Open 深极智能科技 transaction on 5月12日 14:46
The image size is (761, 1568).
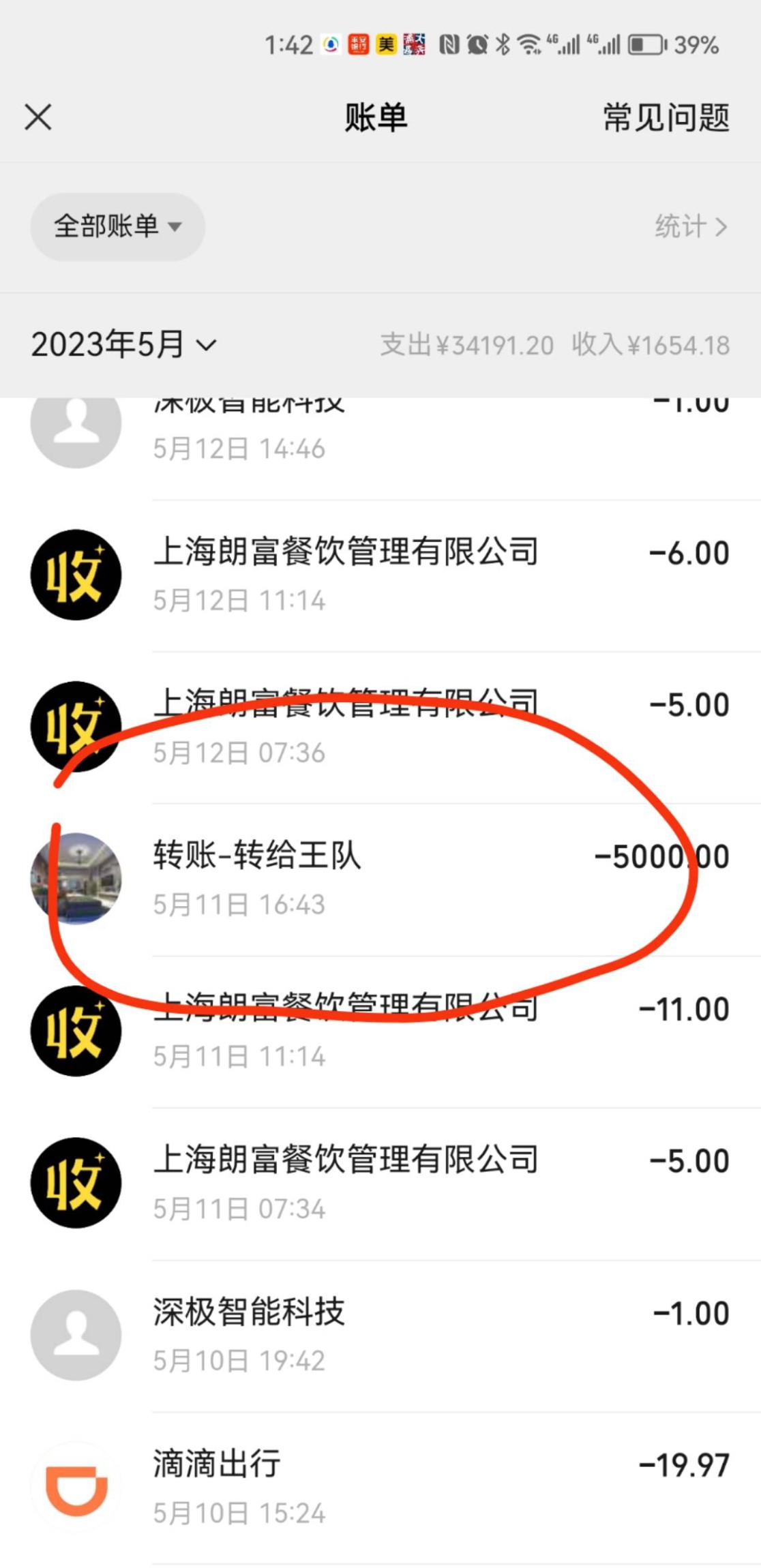(x=409, y=436)
